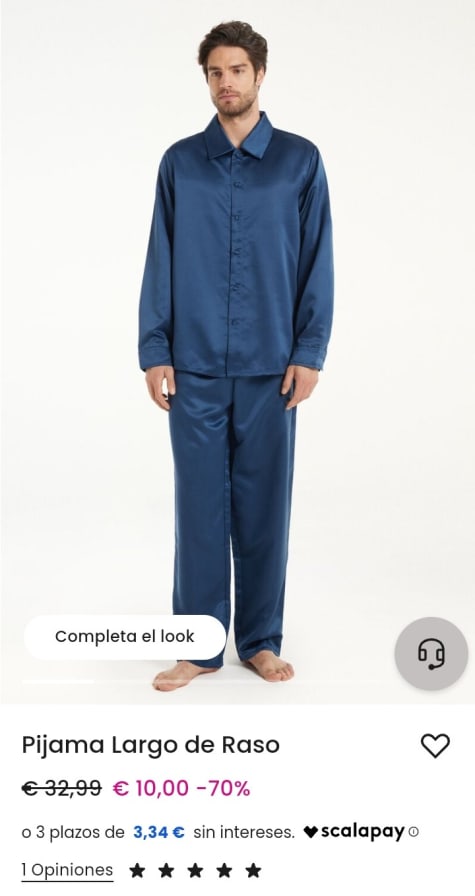Open the Scalapay info icon
This screenshot has width=475, height=896.
(414, 832)
